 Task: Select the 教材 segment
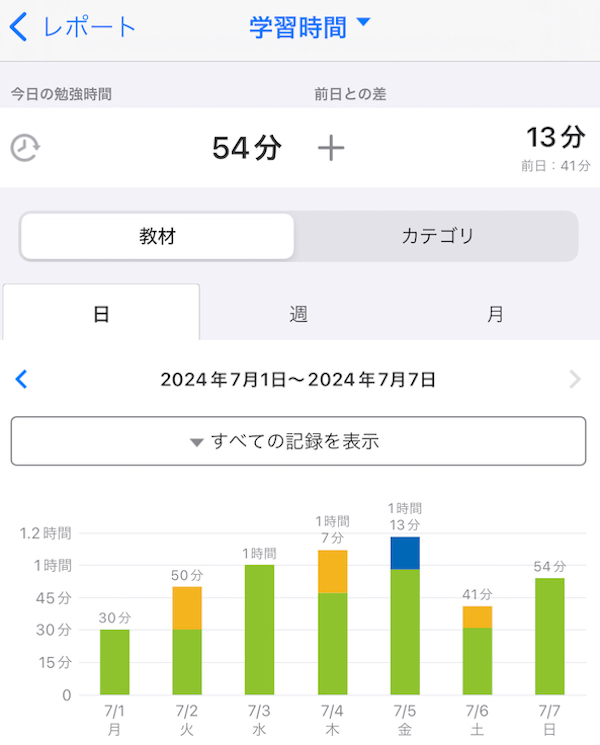pyautogui.click(x=158, y=237)
